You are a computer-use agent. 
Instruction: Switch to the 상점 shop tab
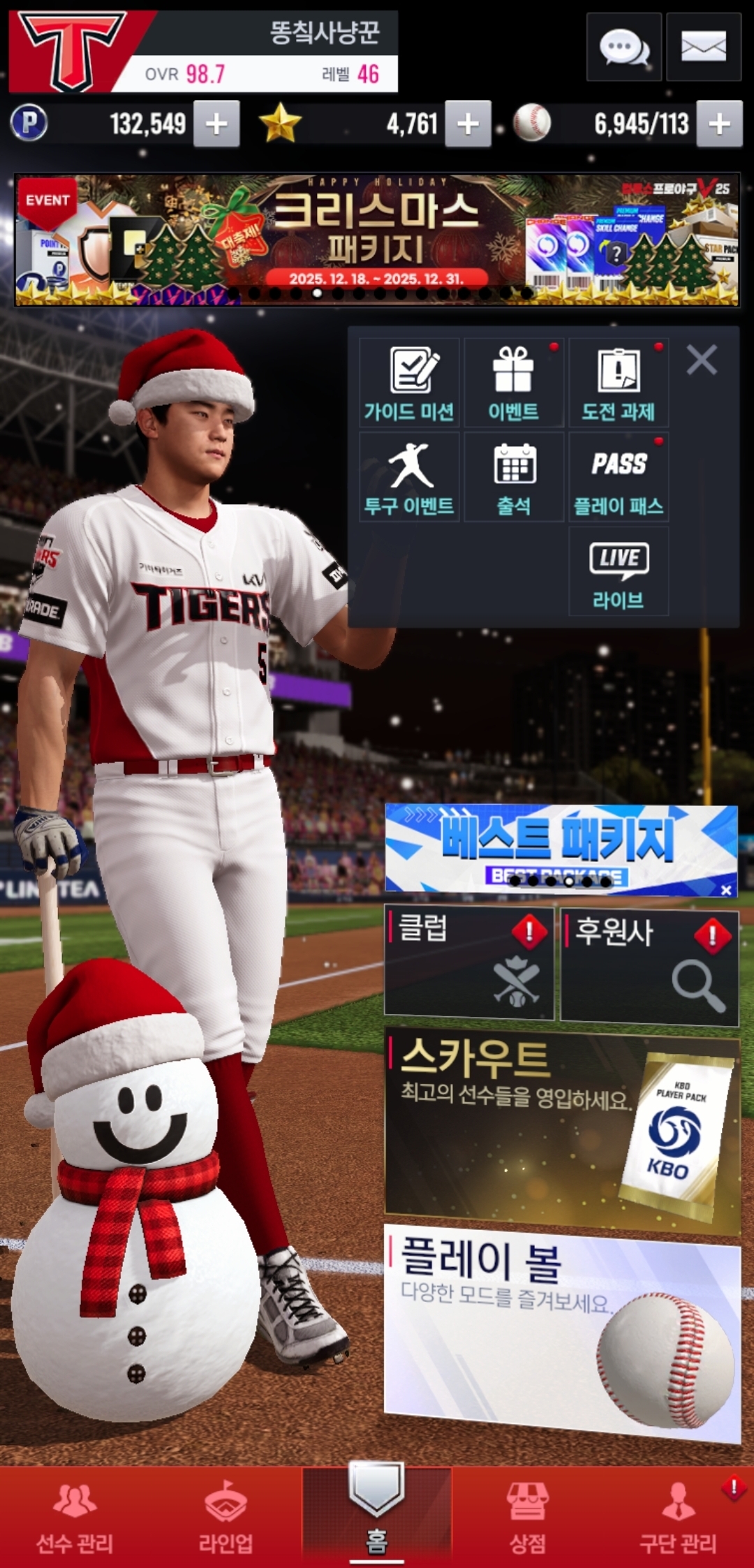(x=527, y=1518)
